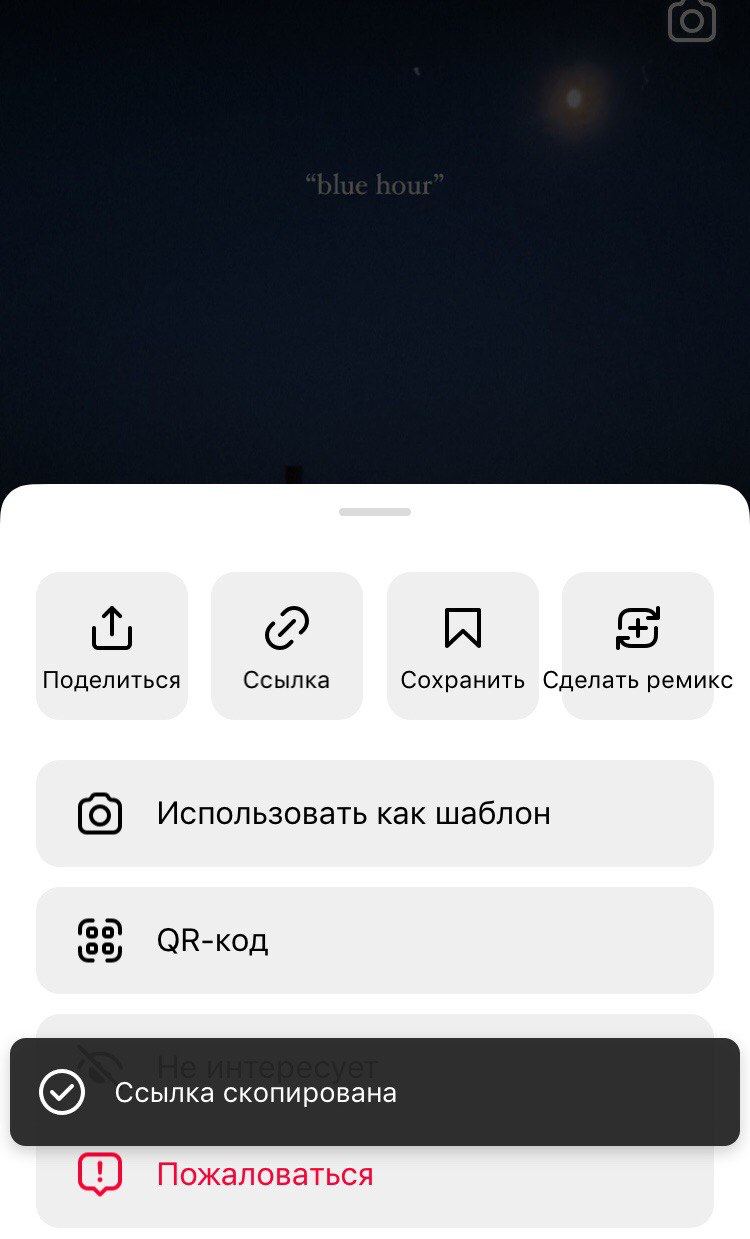
Task: Choose Использовать как шаблон
Action: [x=374, y=813]
